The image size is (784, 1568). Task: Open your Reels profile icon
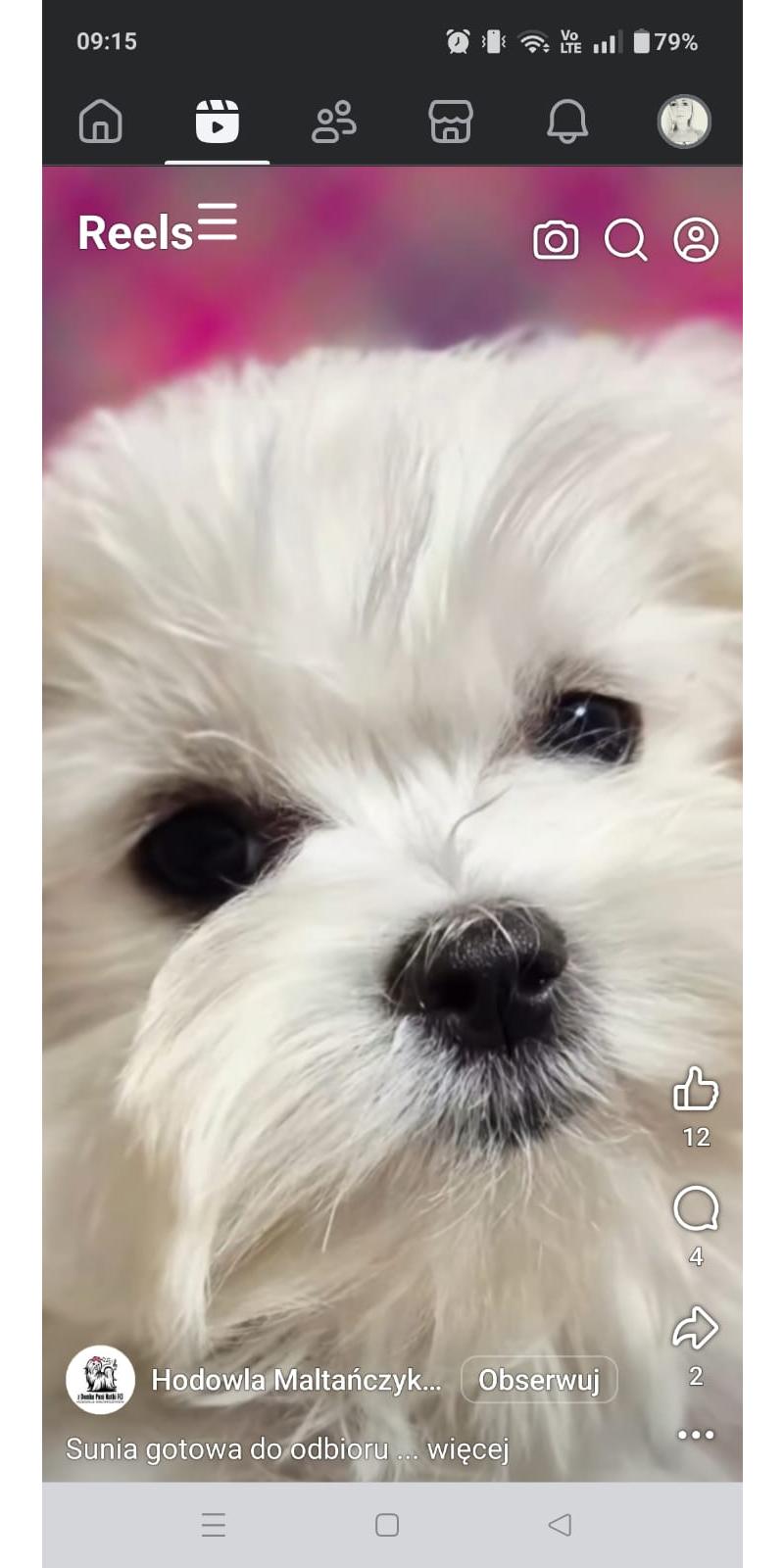[x=696, y=240]
